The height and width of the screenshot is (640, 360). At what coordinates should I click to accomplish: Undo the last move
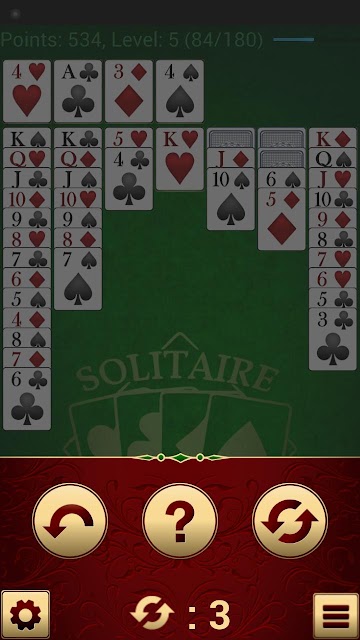[x=70, y=521]
